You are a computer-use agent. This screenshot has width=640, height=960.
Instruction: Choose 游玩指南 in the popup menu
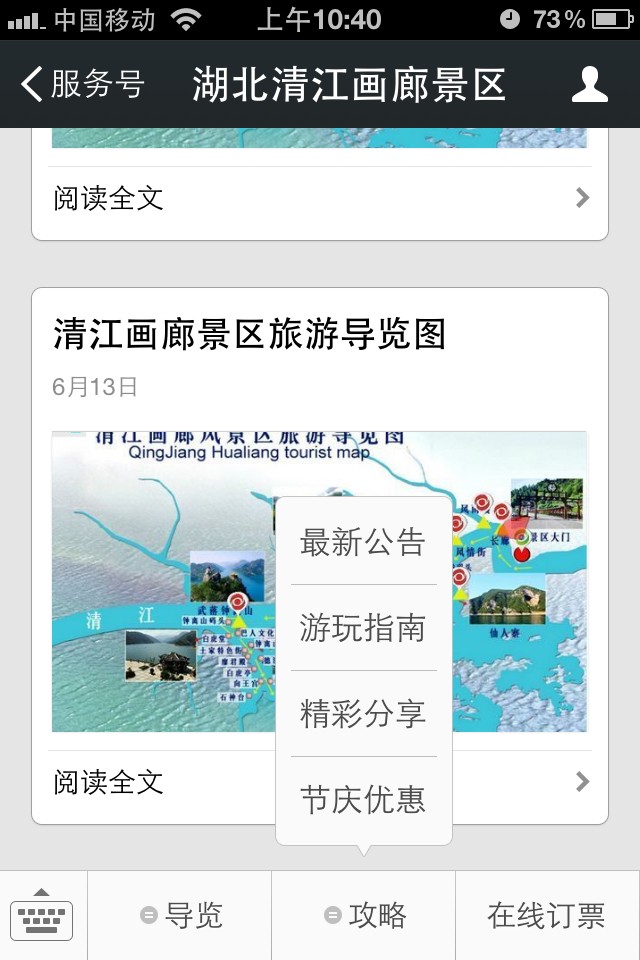[363, 628]
